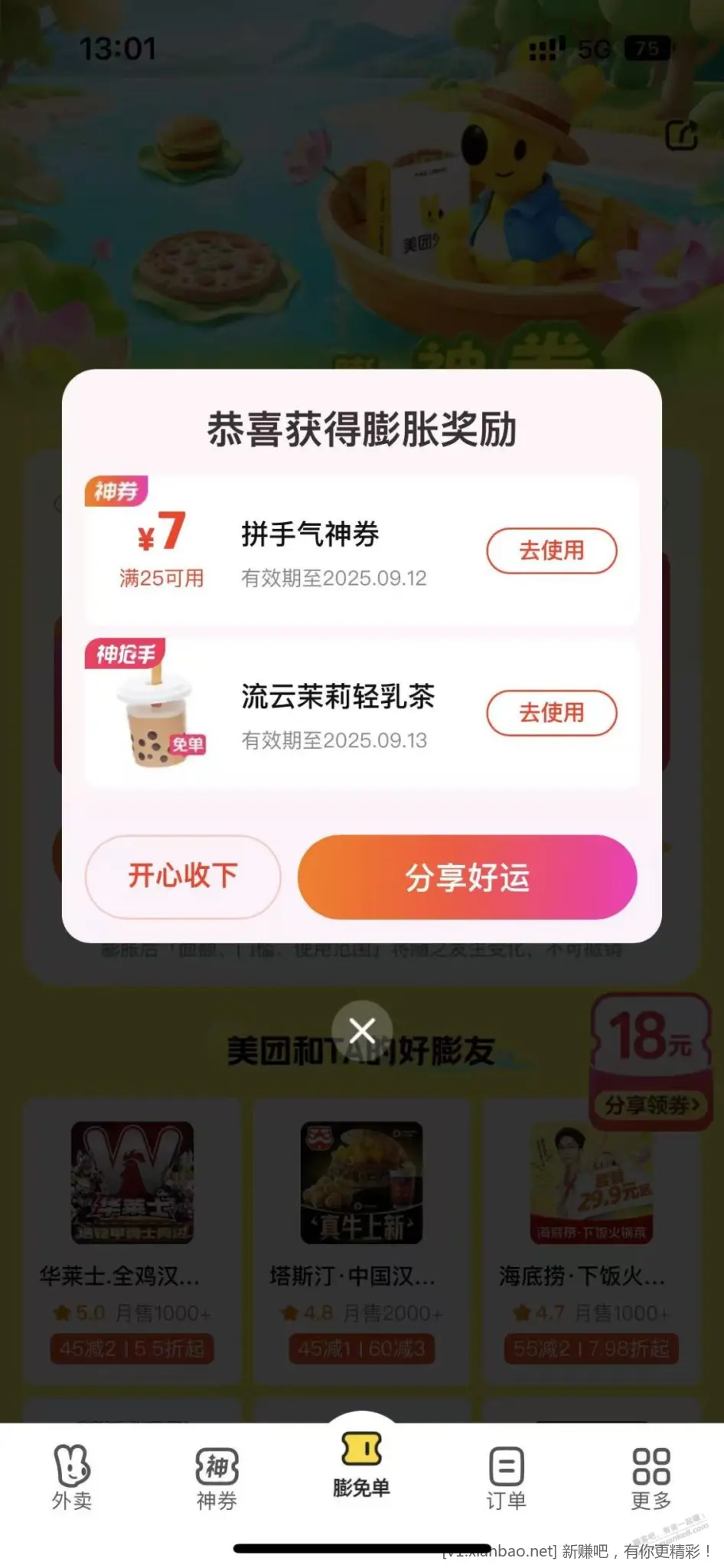Tap 开心收下 to accept rewards
The height and width of the screenshot is (1568, 724).
(183, 876)
